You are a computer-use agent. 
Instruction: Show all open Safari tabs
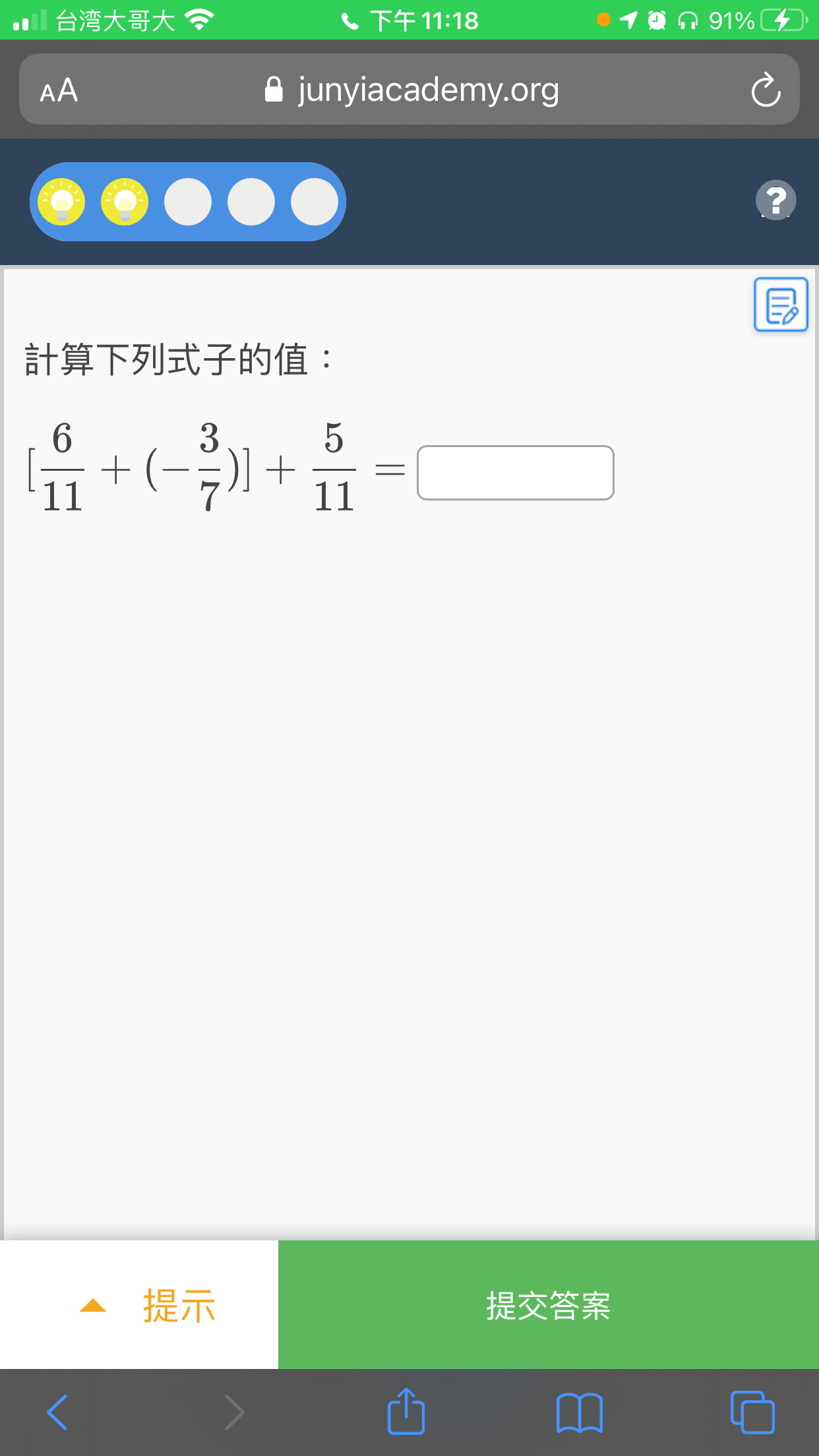click(752, 1412)
